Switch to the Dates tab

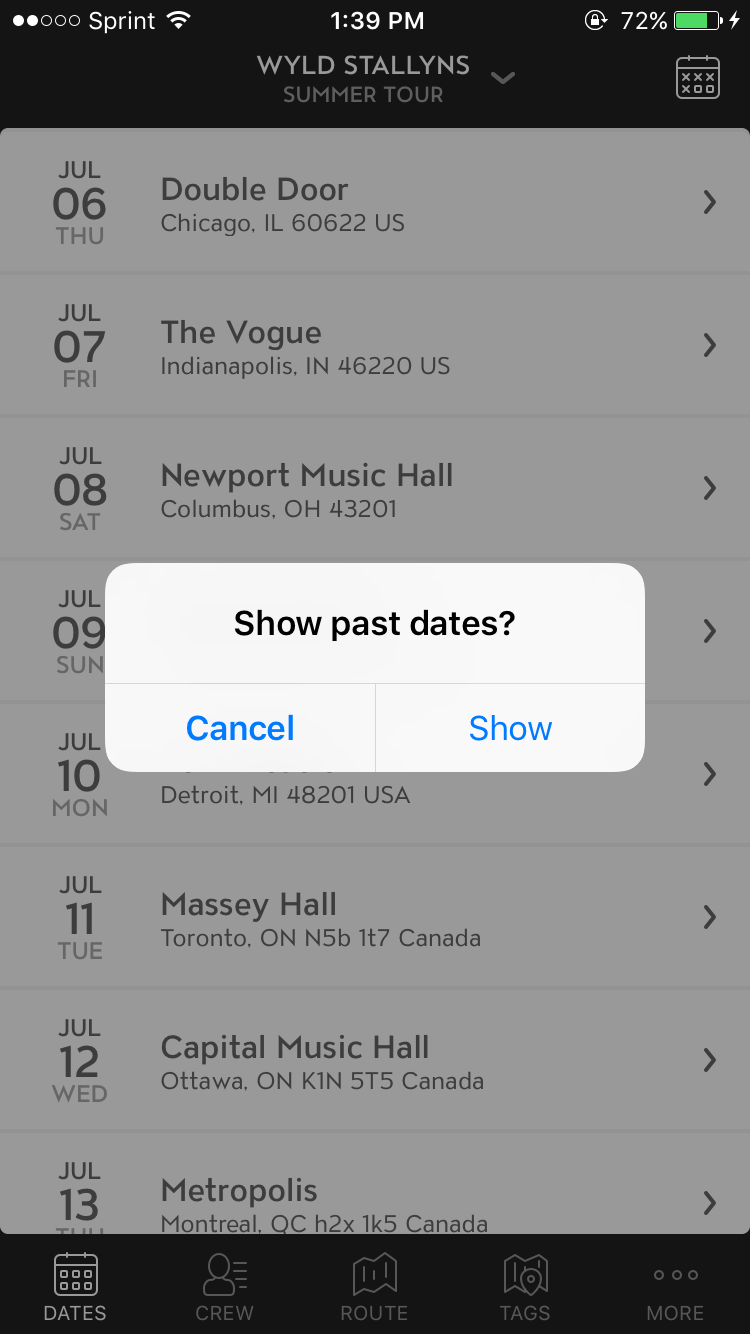click(75, 1287)
